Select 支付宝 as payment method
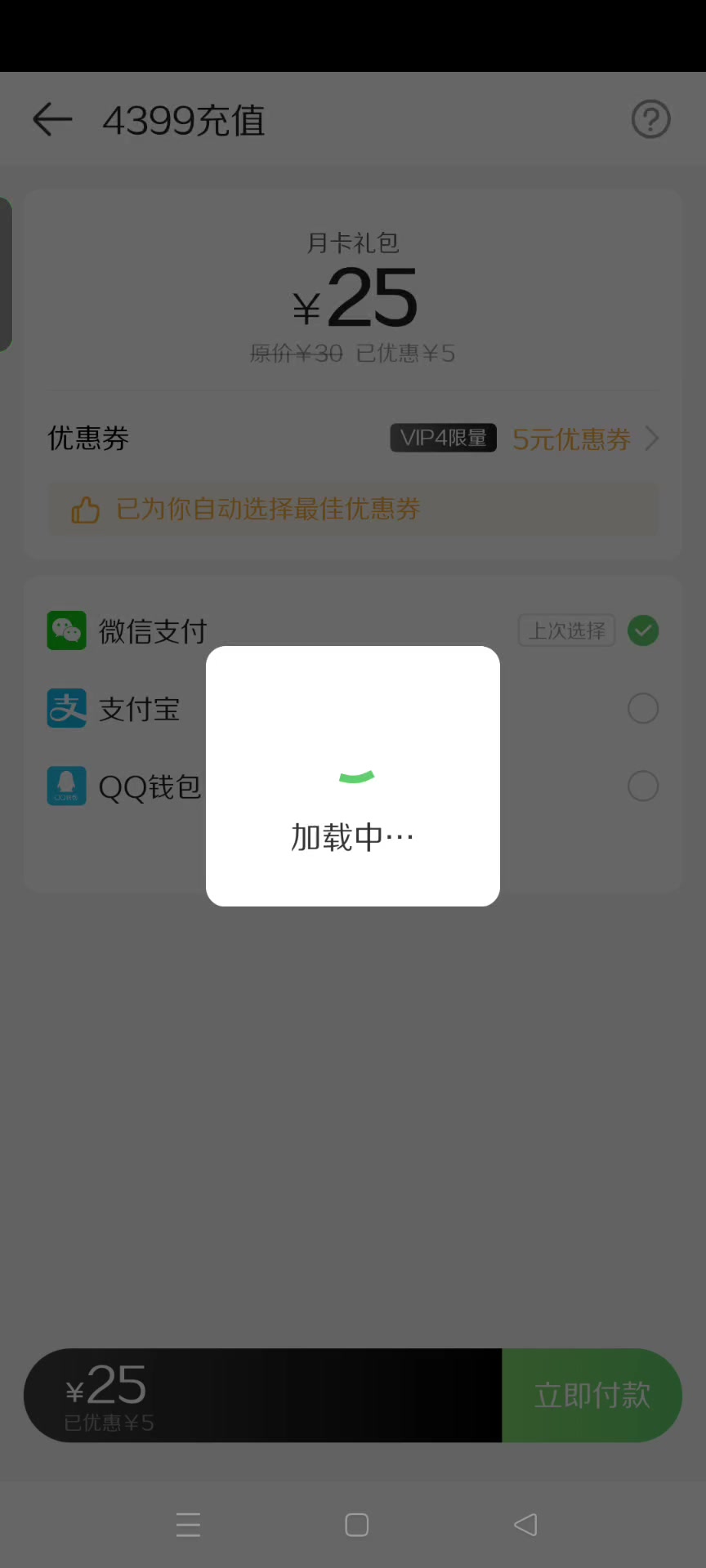This screenshot has height=1568, width=706. click(x=643, y=709)
